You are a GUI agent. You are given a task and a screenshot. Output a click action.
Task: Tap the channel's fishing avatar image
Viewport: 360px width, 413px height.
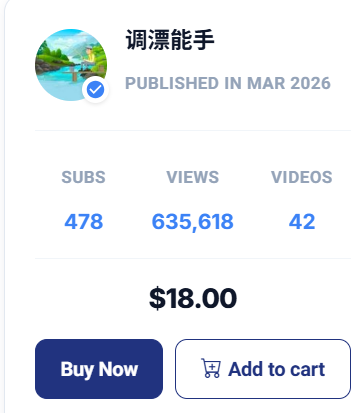coord(71,65)
